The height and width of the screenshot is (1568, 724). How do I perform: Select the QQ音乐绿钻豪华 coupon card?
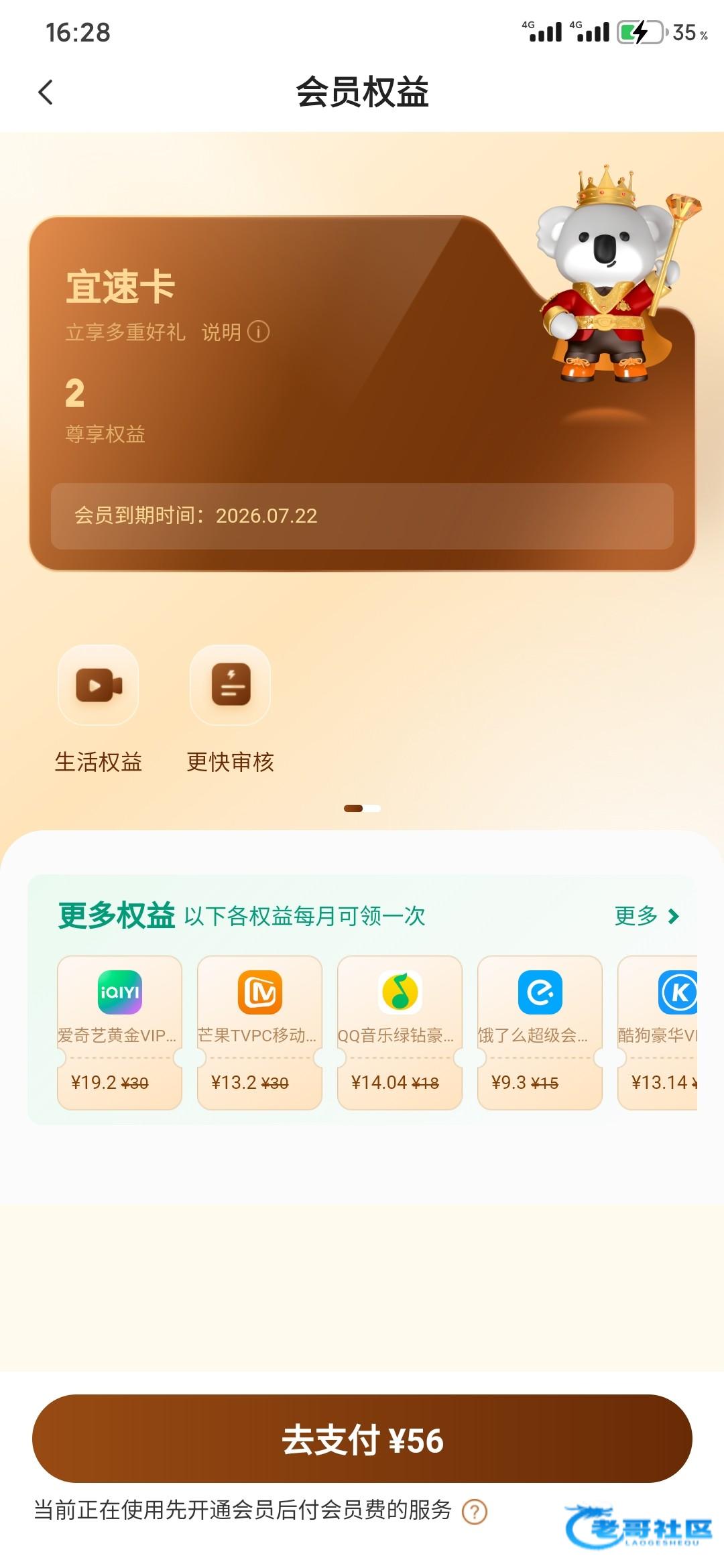pyautogui.click(x=400, y=1033)
